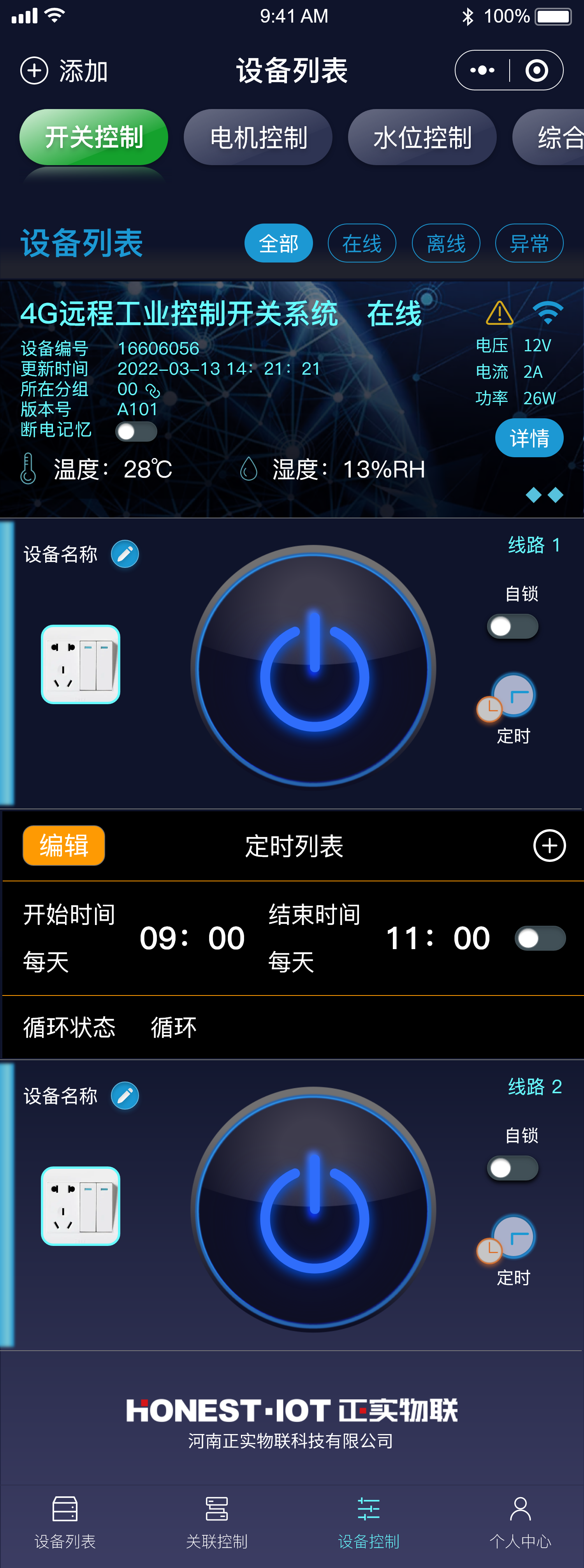Screen dimensions: 584x1568
Task: Enable 自锁 for 线路 1
Action: point(512,626)
